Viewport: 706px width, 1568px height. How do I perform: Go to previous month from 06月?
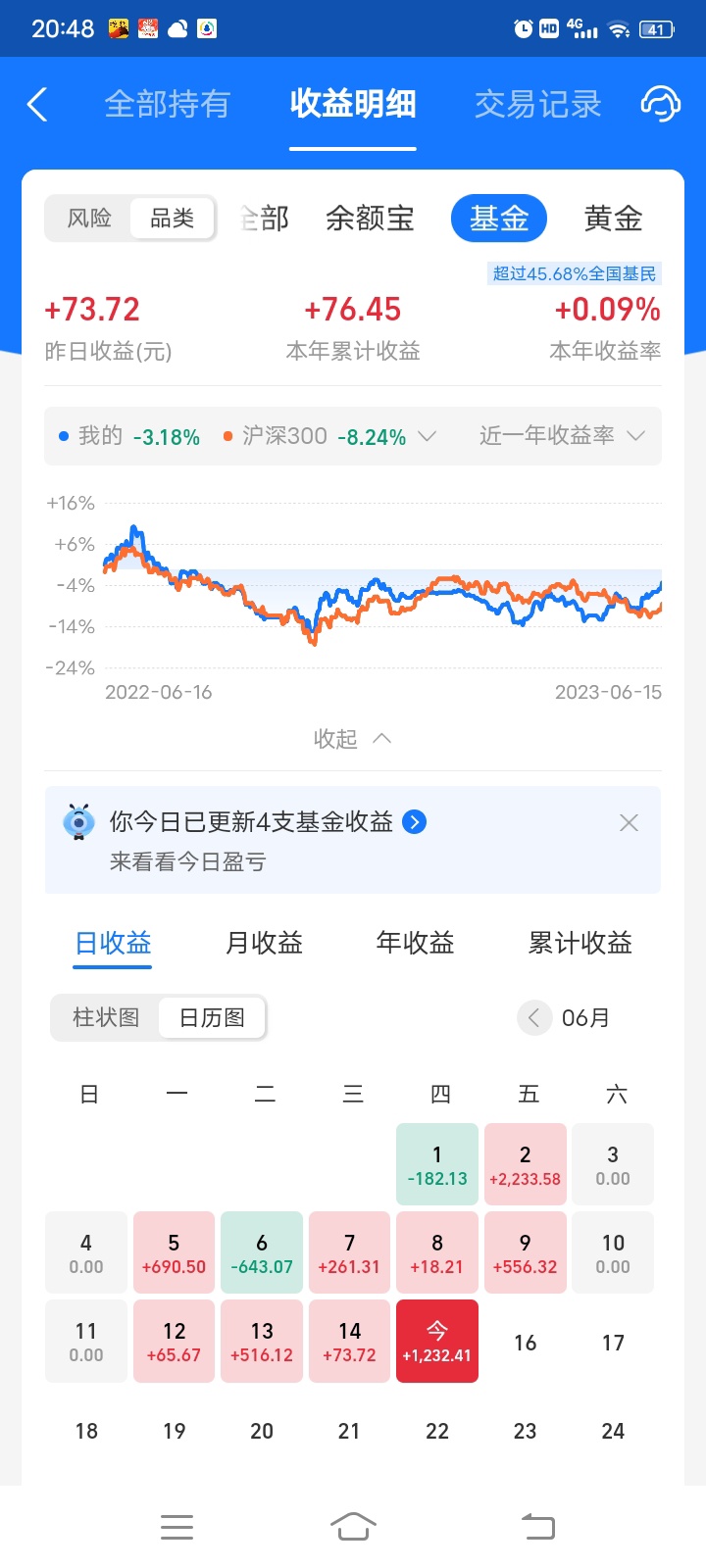(x=533, y=1017)
